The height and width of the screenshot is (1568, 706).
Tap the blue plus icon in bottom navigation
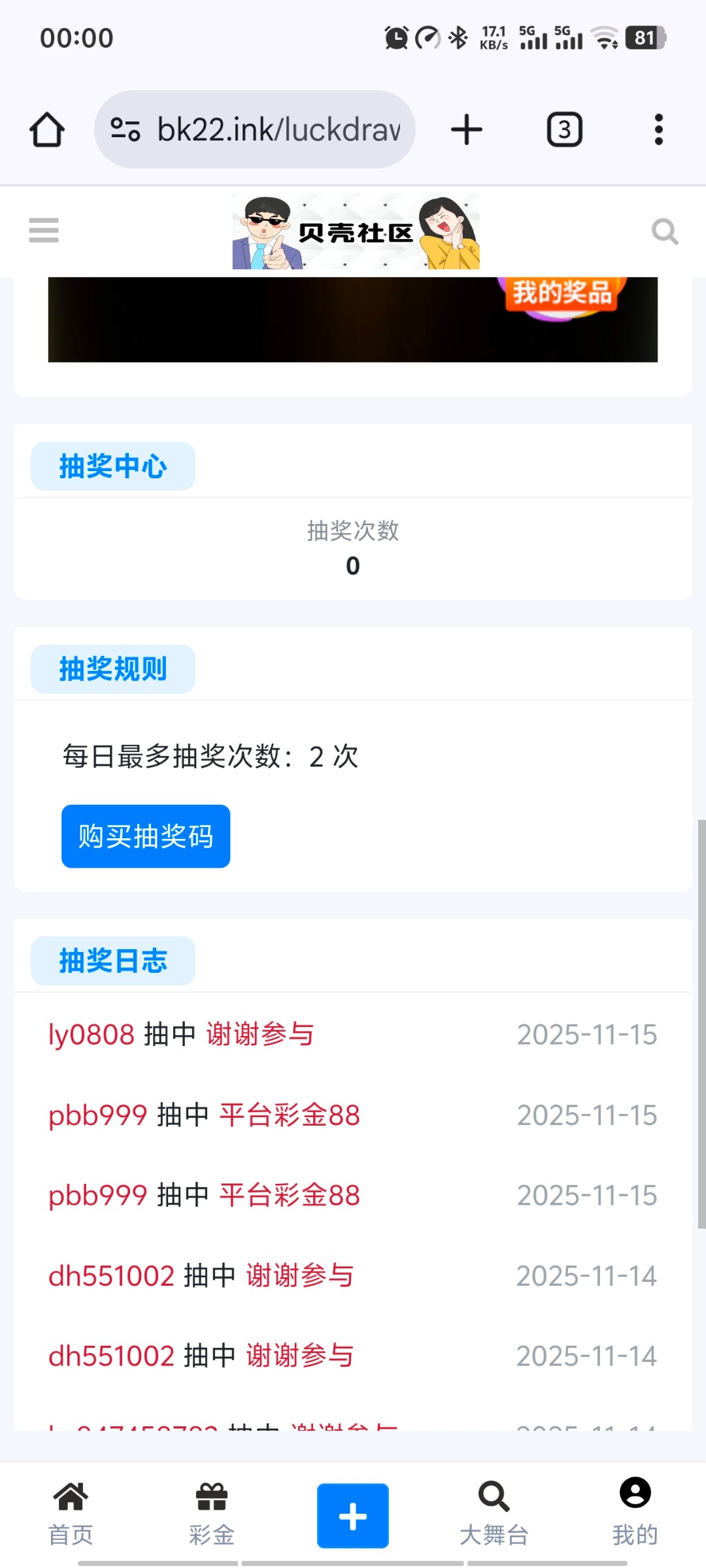[352, 1514]
